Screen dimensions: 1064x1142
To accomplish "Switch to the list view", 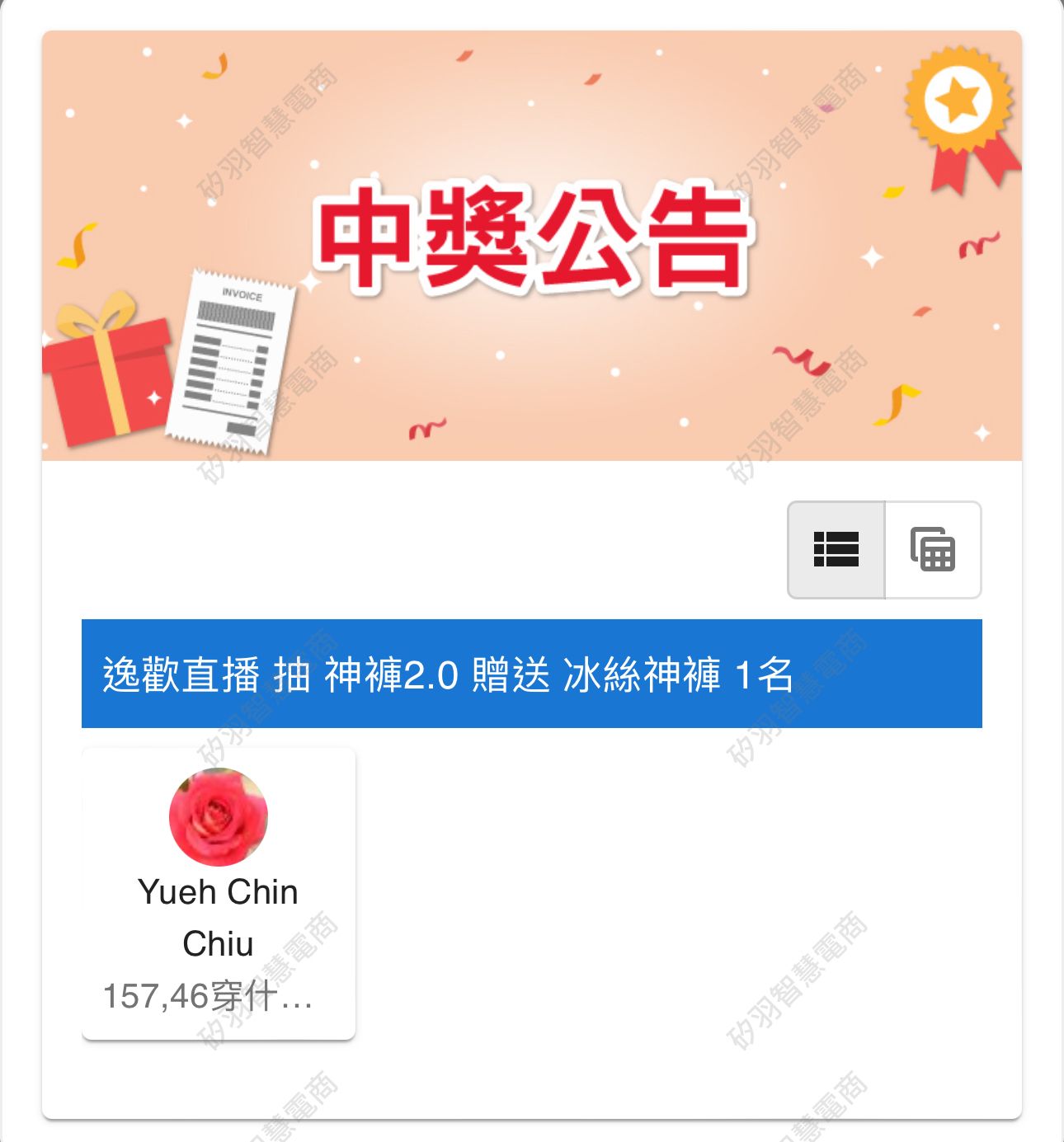I will click(x=836, y=550).
